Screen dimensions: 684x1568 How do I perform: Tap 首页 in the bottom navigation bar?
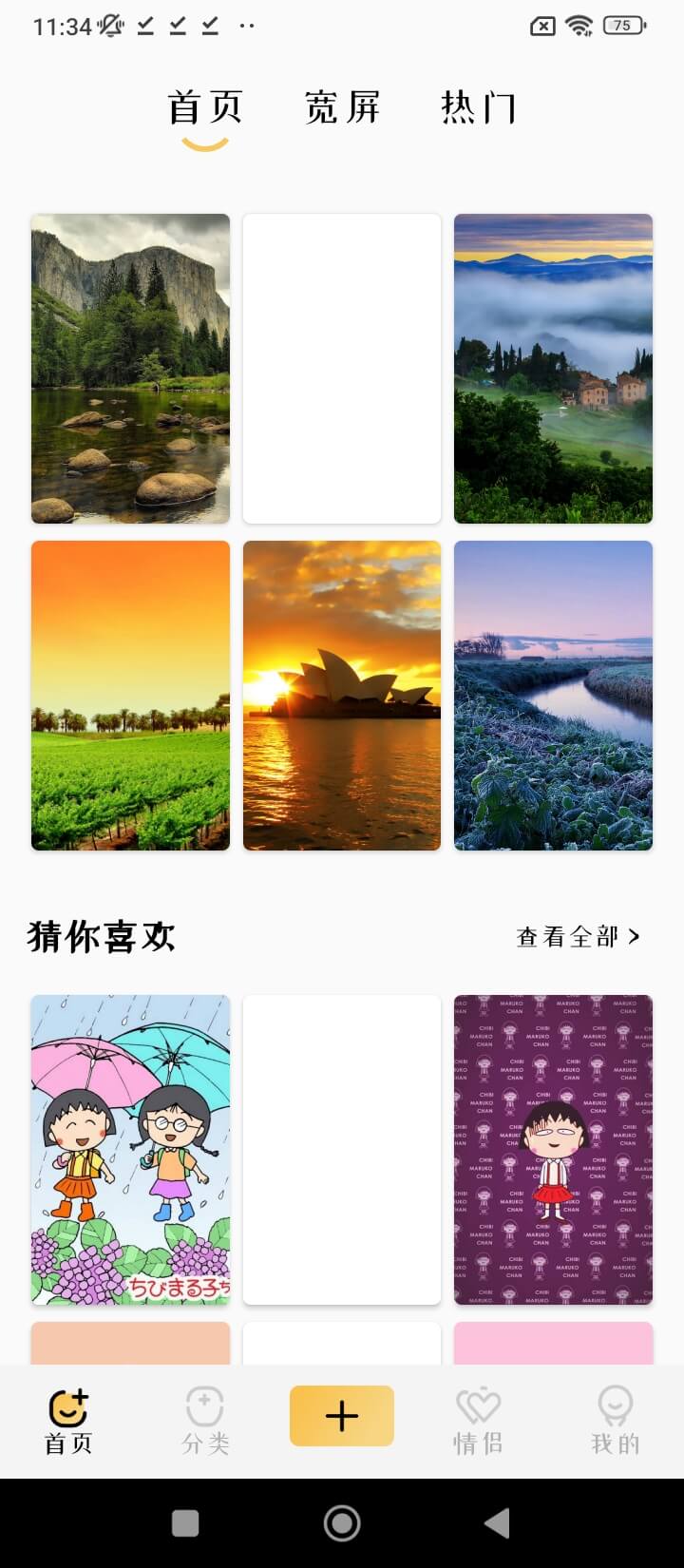click(x=68, y=1421)
